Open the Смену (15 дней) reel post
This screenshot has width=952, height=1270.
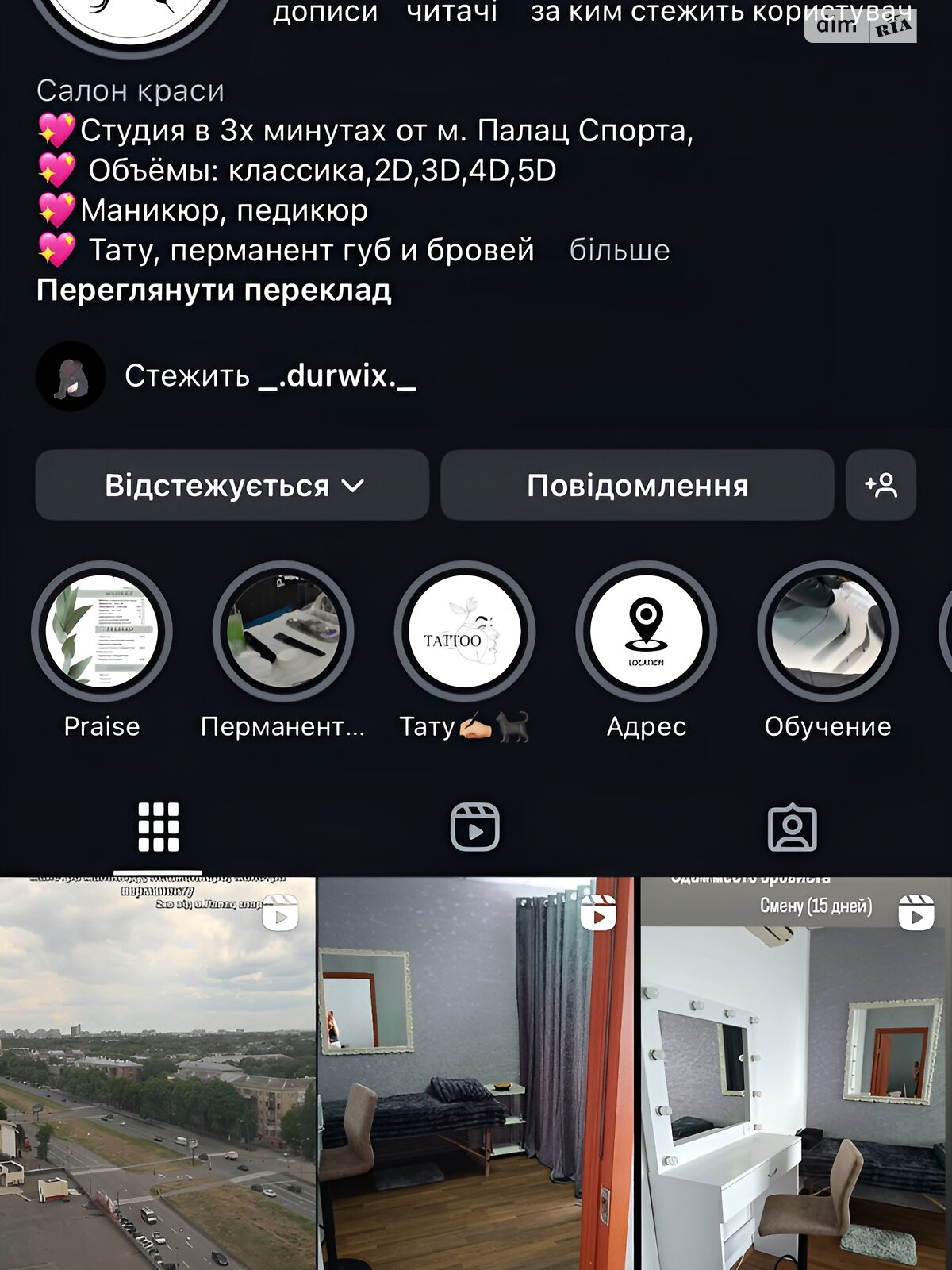796,1072
